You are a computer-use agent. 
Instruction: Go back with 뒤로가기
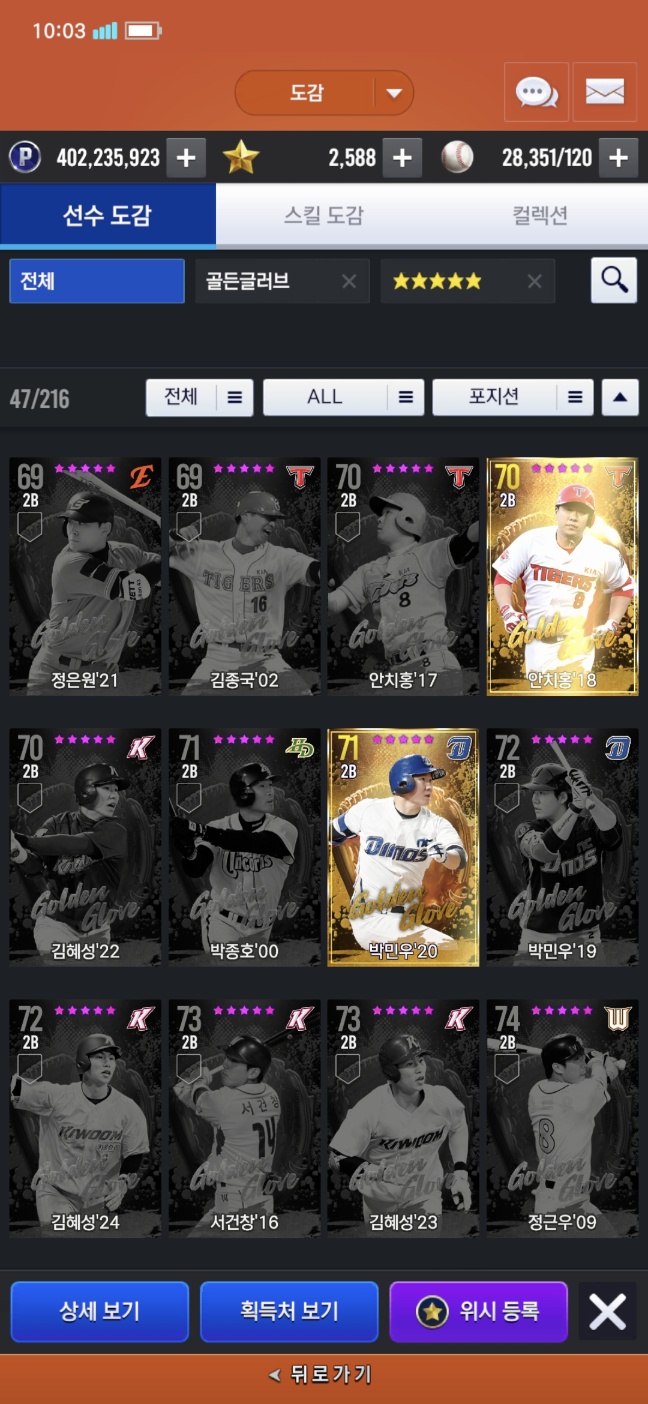pyautogui.click(x=323, y=1376)
